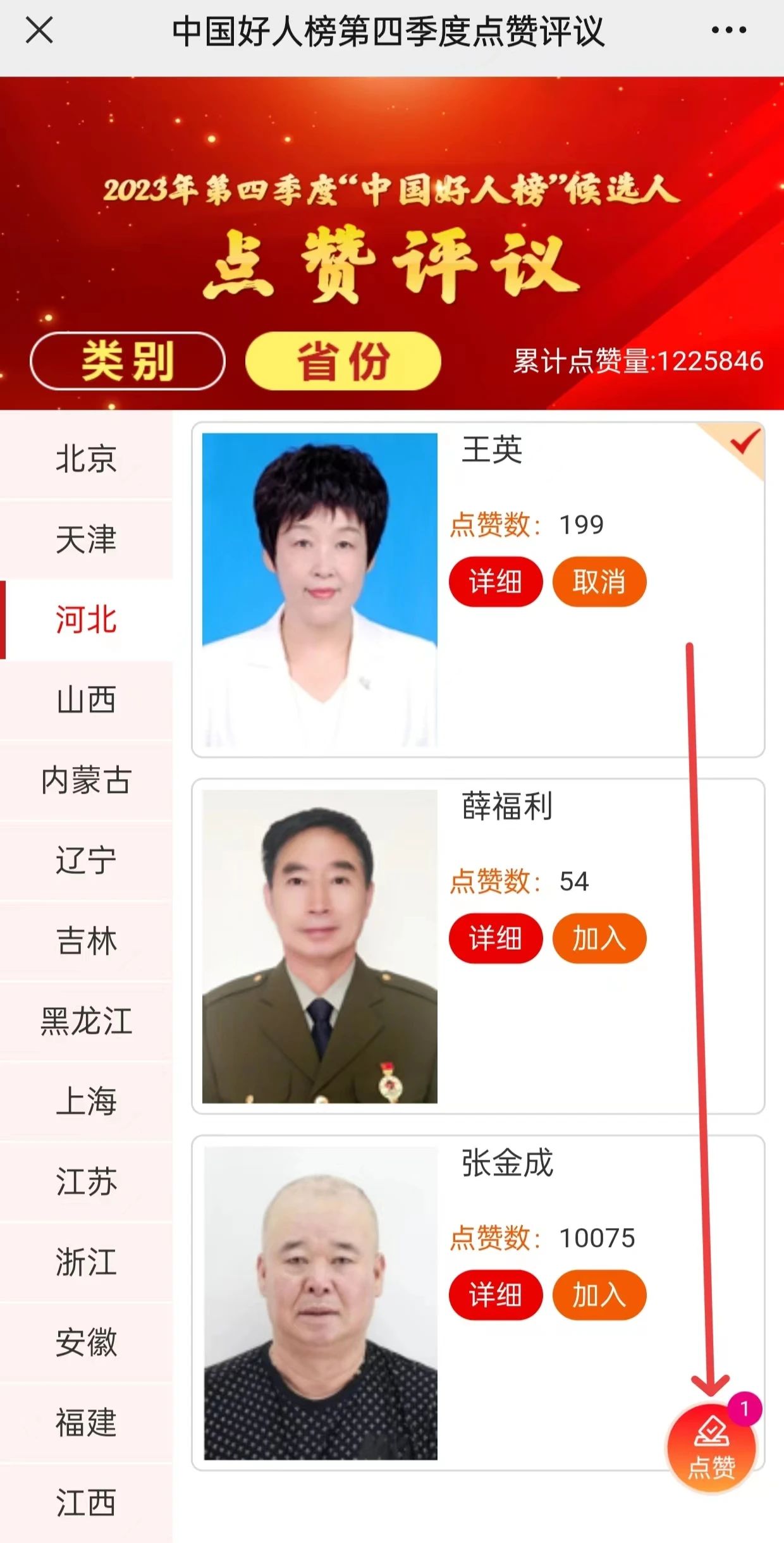Screen dimensions: 784x1543
Task: View 张金成's 详细 details
Action: (x=496, y=1295)
